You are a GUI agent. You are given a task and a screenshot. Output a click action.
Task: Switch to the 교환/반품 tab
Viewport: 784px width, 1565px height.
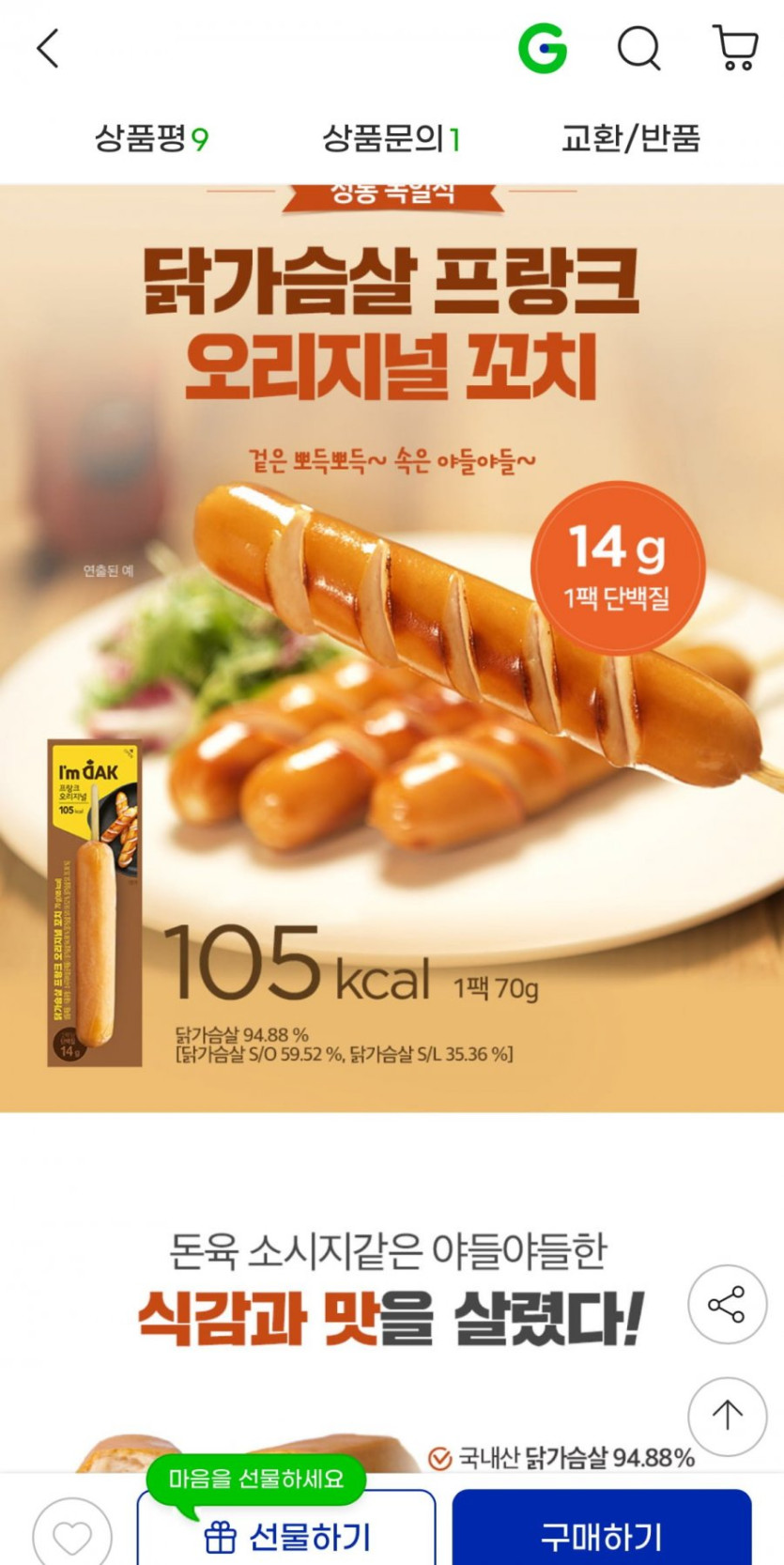[x=631, y=139]
